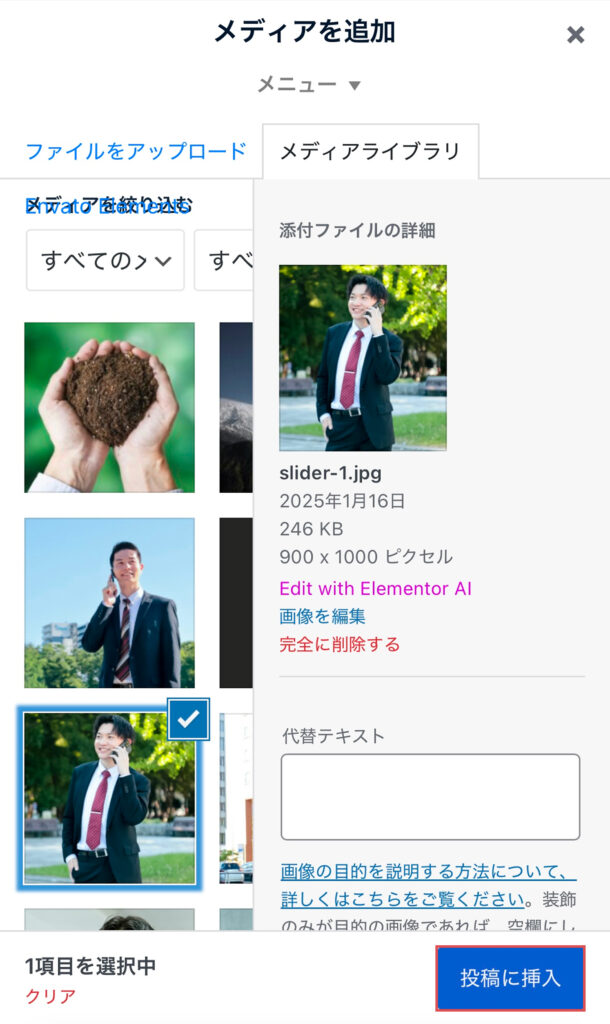Select the hands holding soil image
Image resolution: width=610 pixels, height=1024 pixels.
[110, 407]
